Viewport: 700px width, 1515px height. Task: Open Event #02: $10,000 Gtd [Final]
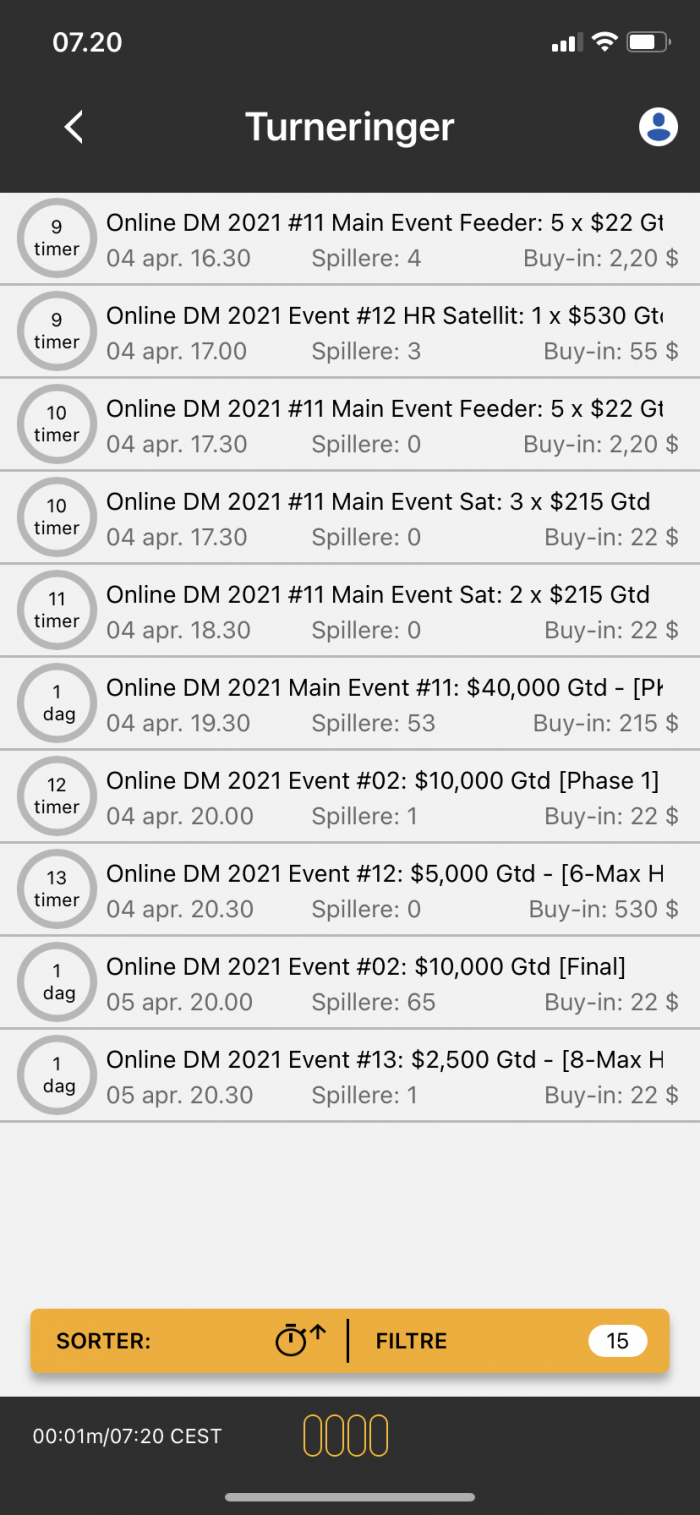tap(350, 983)
